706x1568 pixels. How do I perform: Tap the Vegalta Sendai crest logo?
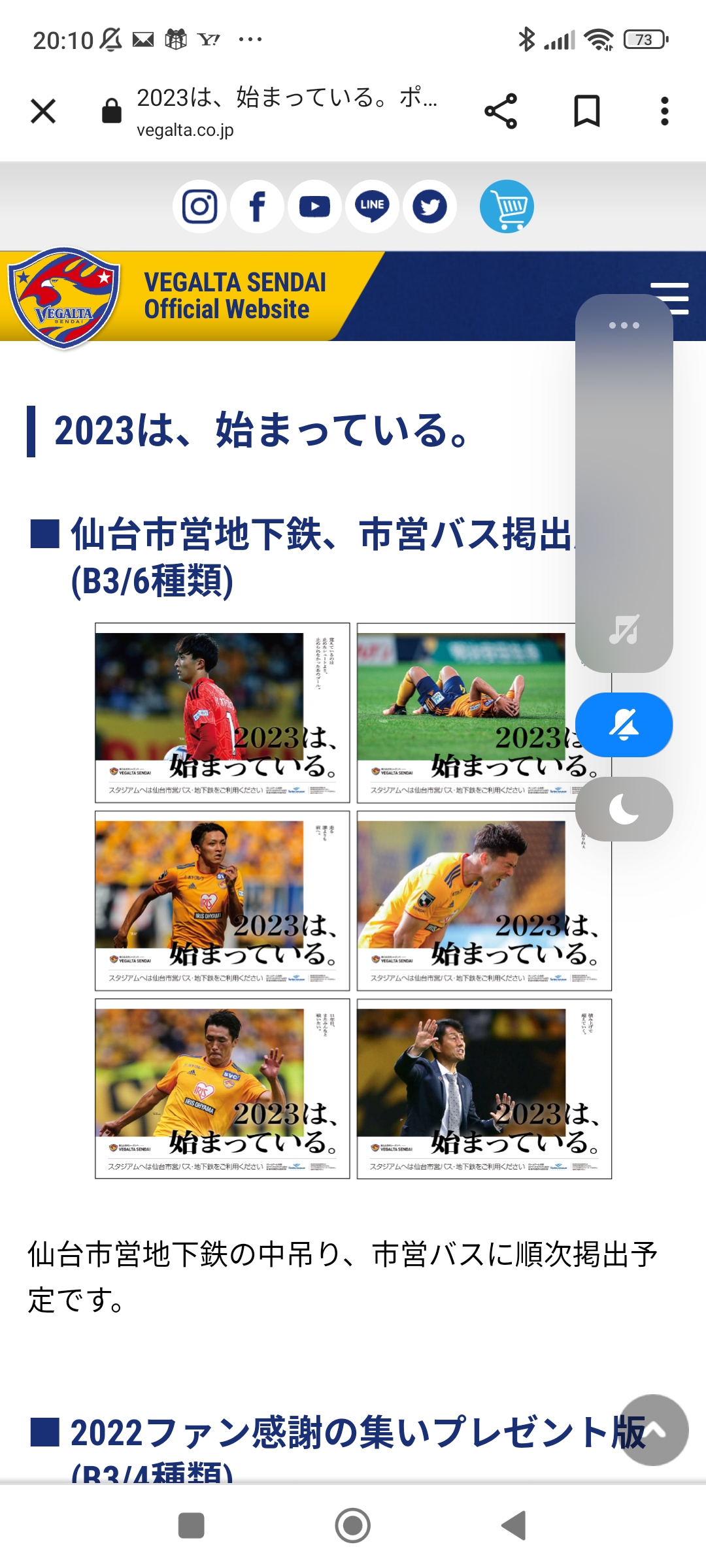[64, 297]
